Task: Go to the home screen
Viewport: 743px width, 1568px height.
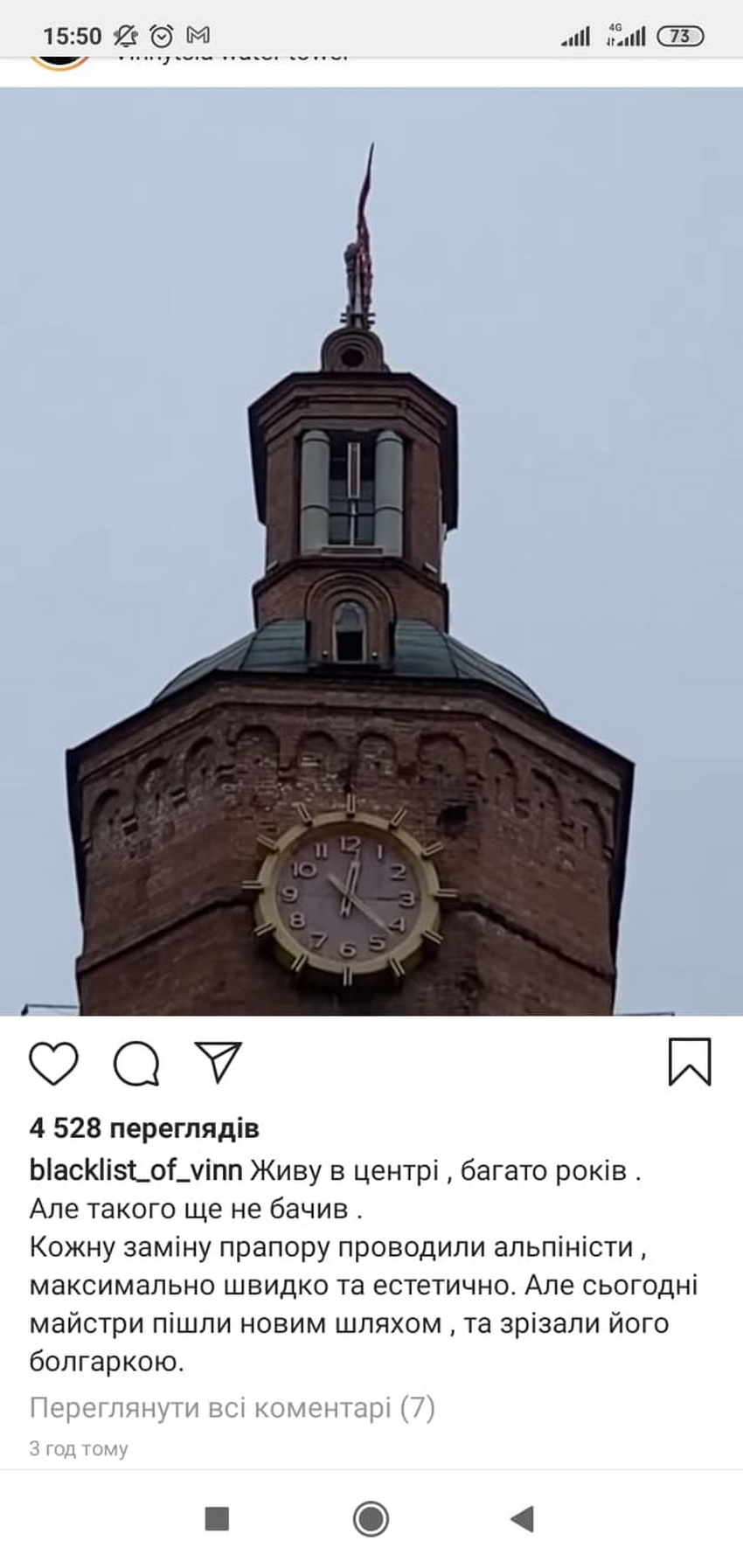Action: point(371,1519)
